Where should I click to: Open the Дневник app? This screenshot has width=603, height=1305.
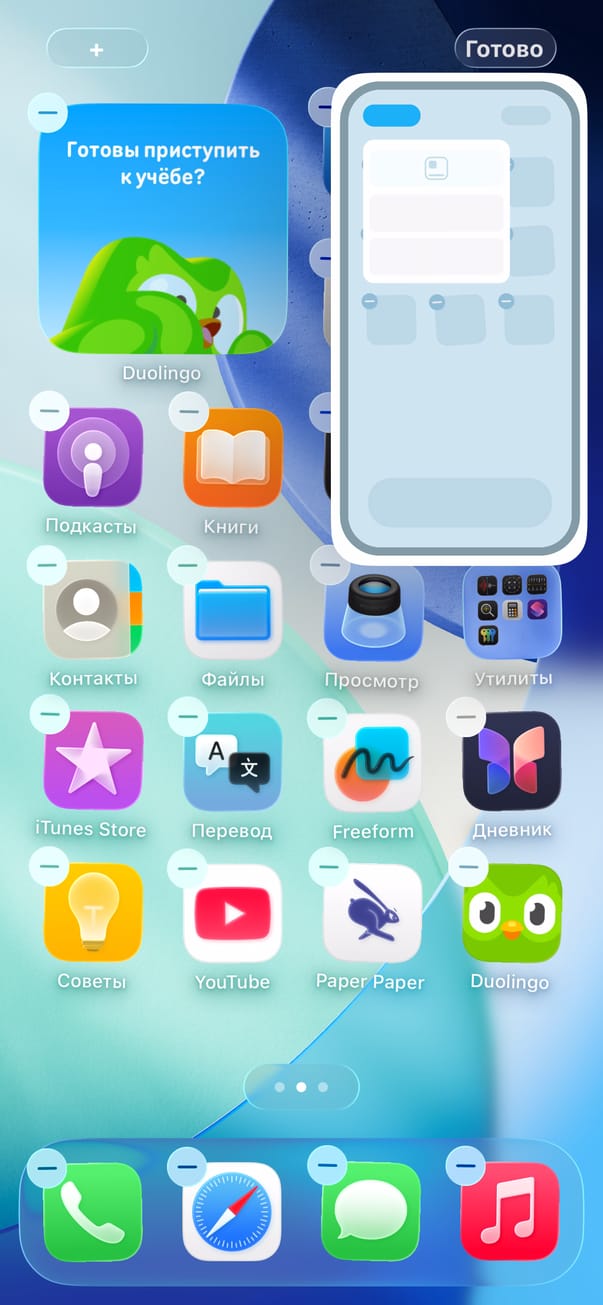coord(512,761)
